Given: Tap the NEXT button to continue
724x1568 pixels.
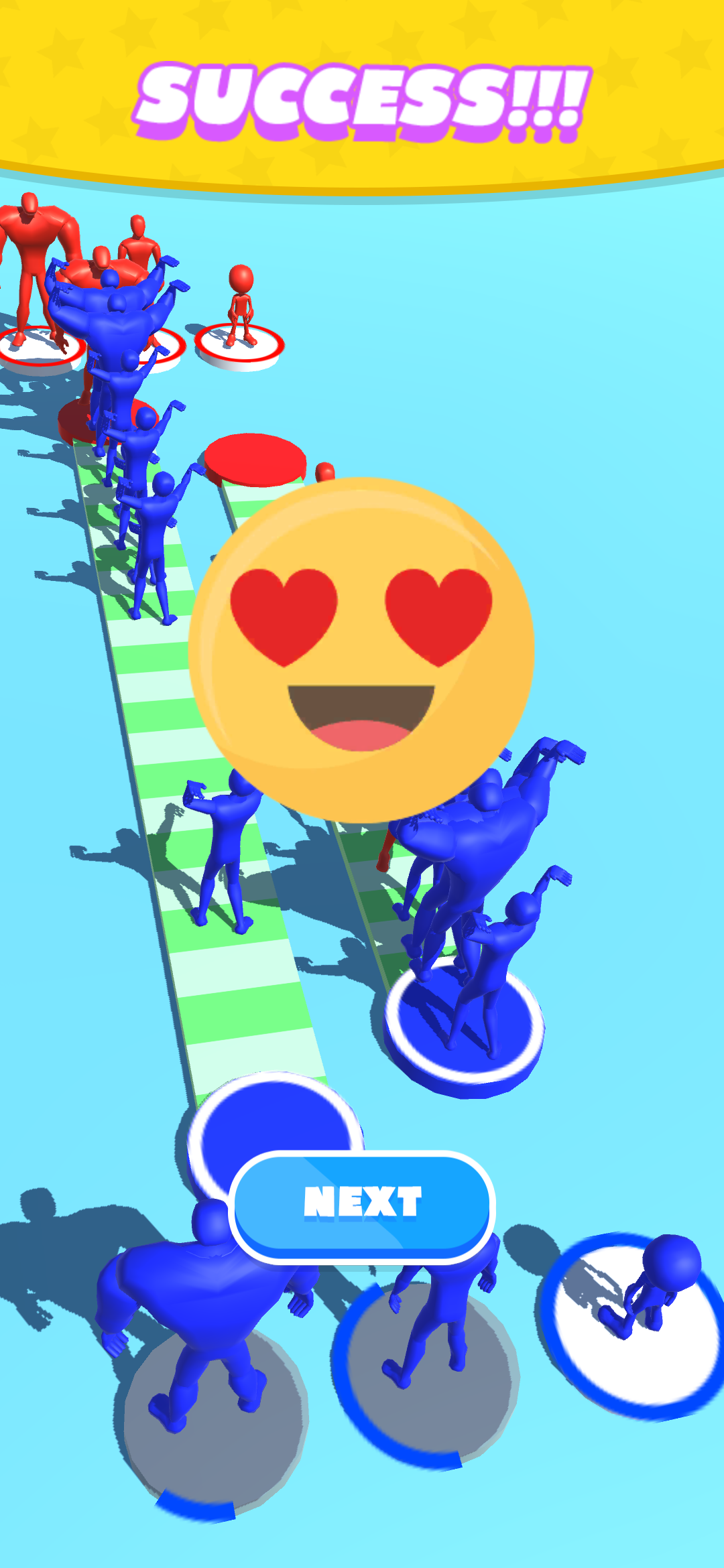Looking at the screenshot, I should pyautogui.click(x=362, y=1205).
